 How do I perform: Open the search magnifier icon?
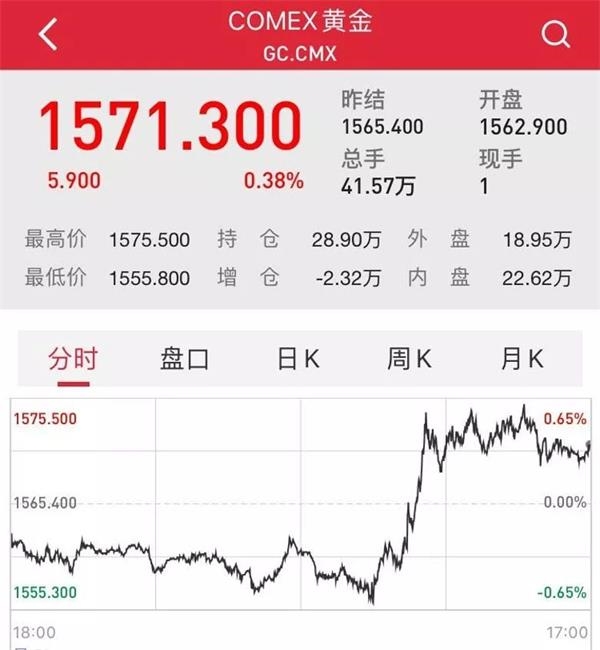click(555, 35)
